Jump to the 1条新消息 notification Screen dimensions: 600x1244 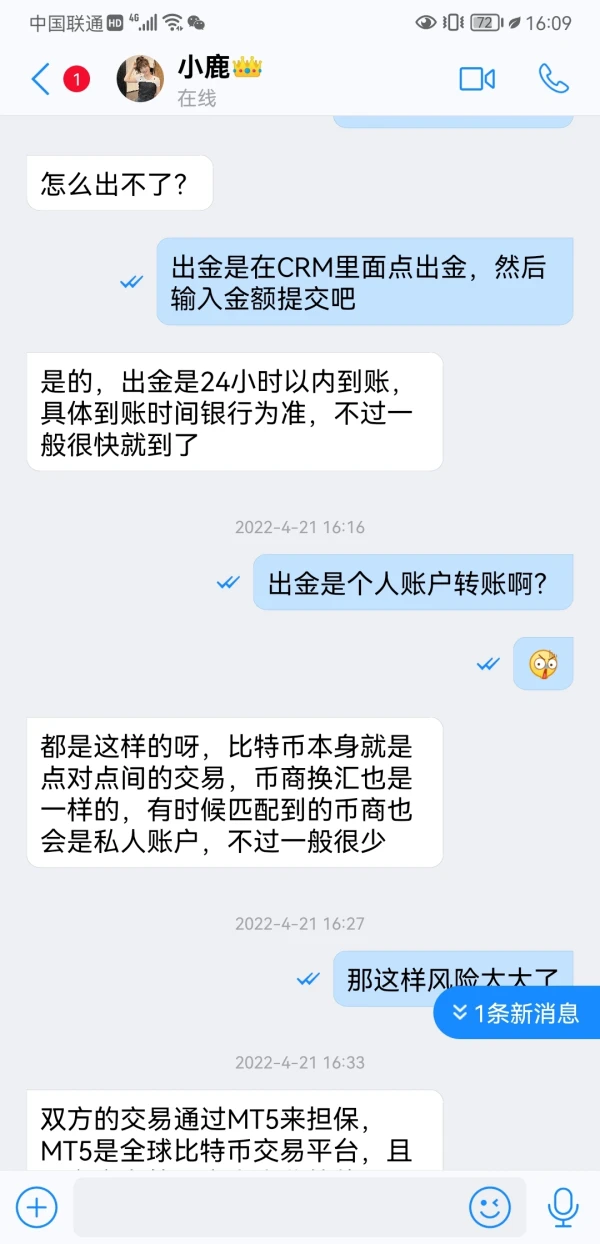click(516, 1013)
